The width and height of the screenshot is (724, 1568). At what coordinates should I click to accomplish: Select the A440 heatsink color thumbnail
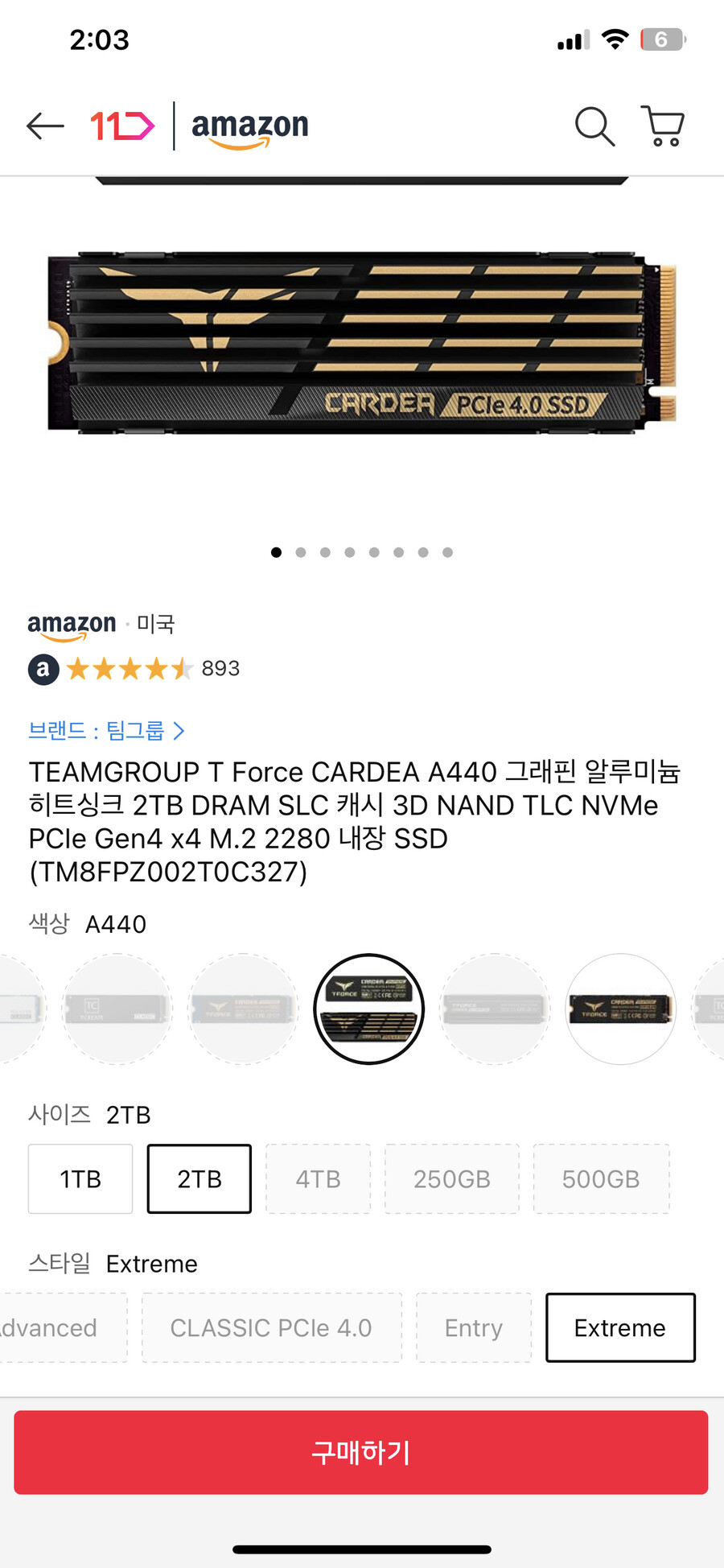coord(368,1009)
